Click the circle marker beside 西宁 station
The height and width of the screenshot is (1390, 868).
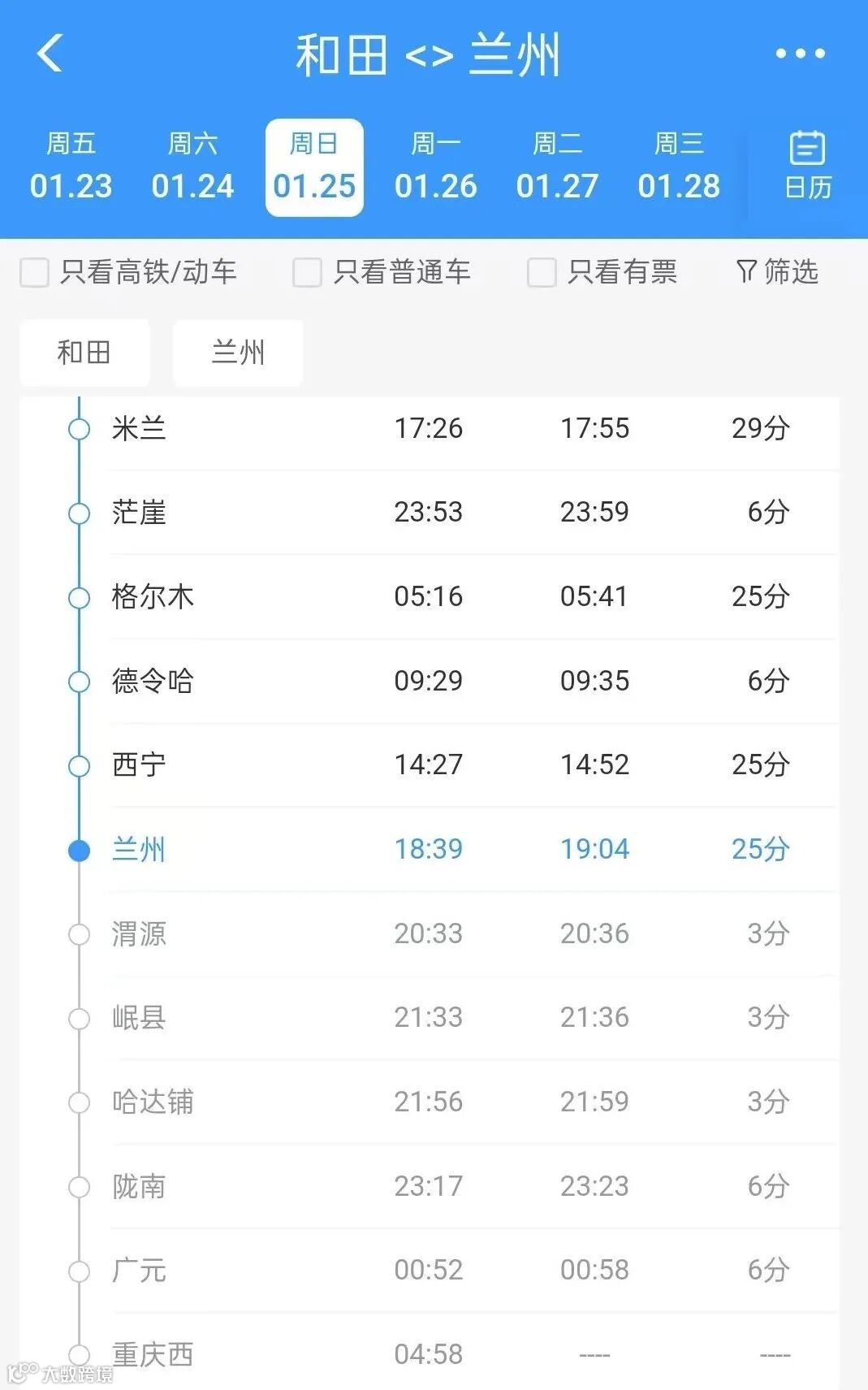pos(78,765)
